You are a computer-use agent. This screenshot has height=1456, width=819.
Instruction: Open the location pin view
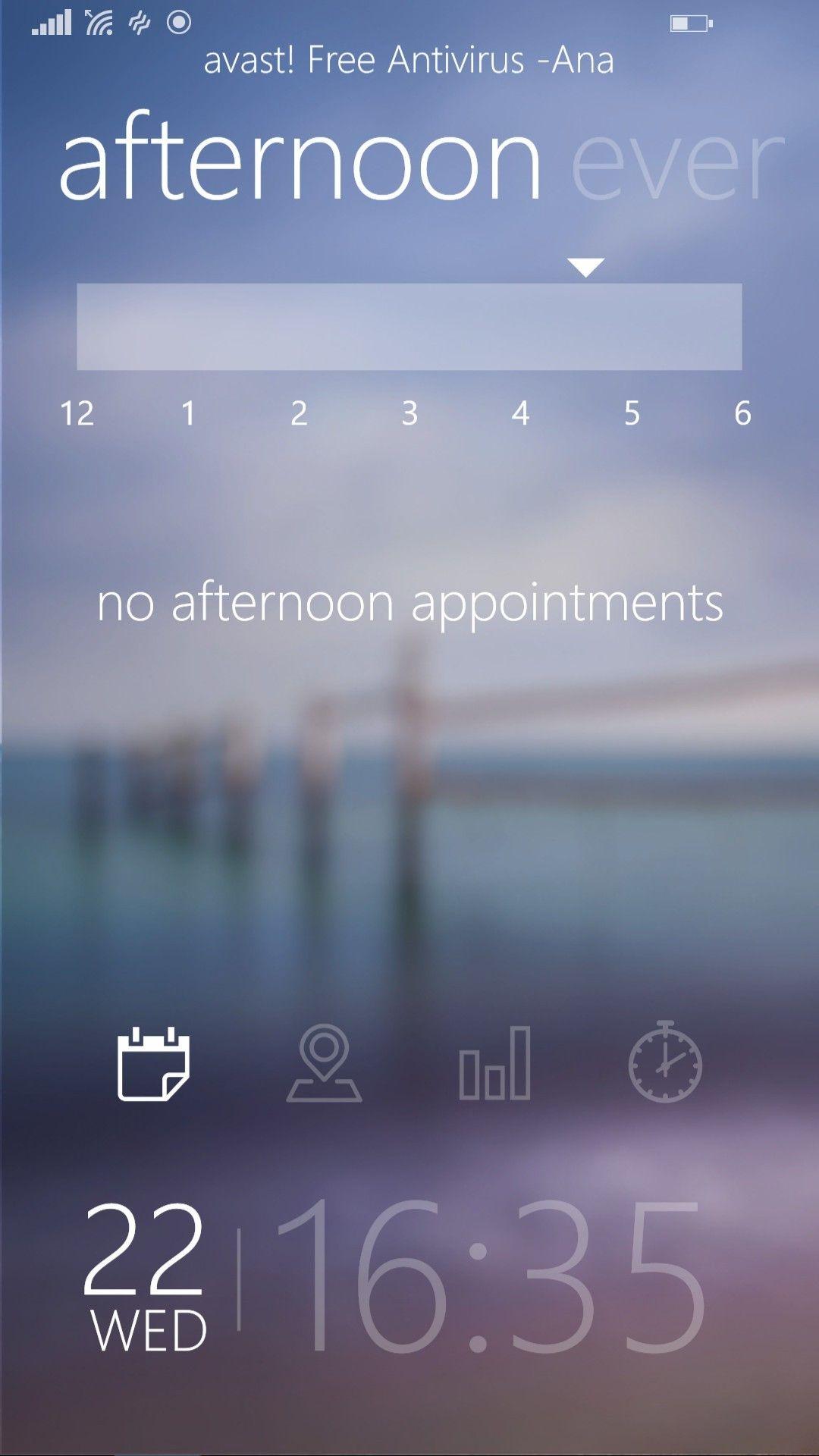(x=328, y=1062)
